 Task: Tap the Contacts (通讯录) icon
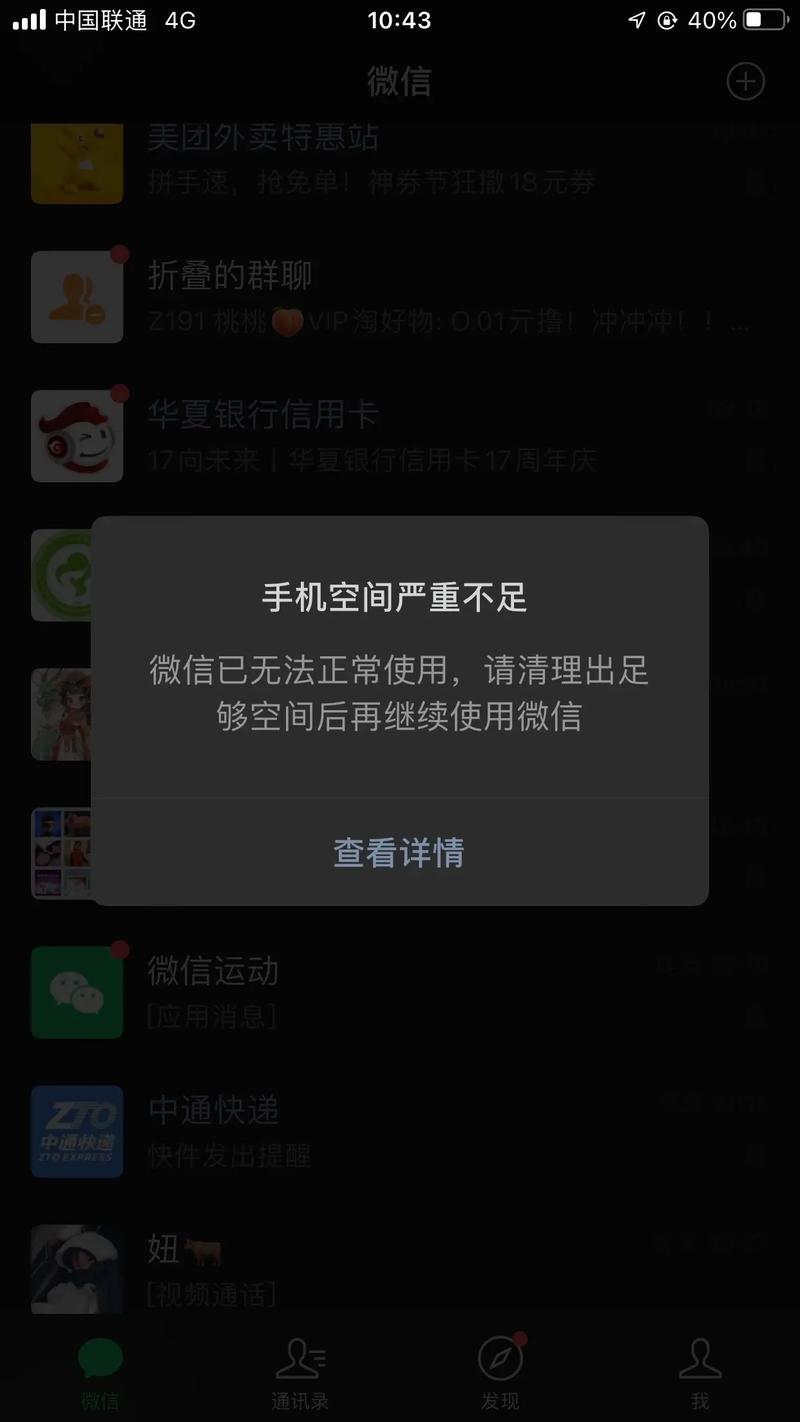point(298,1358)
